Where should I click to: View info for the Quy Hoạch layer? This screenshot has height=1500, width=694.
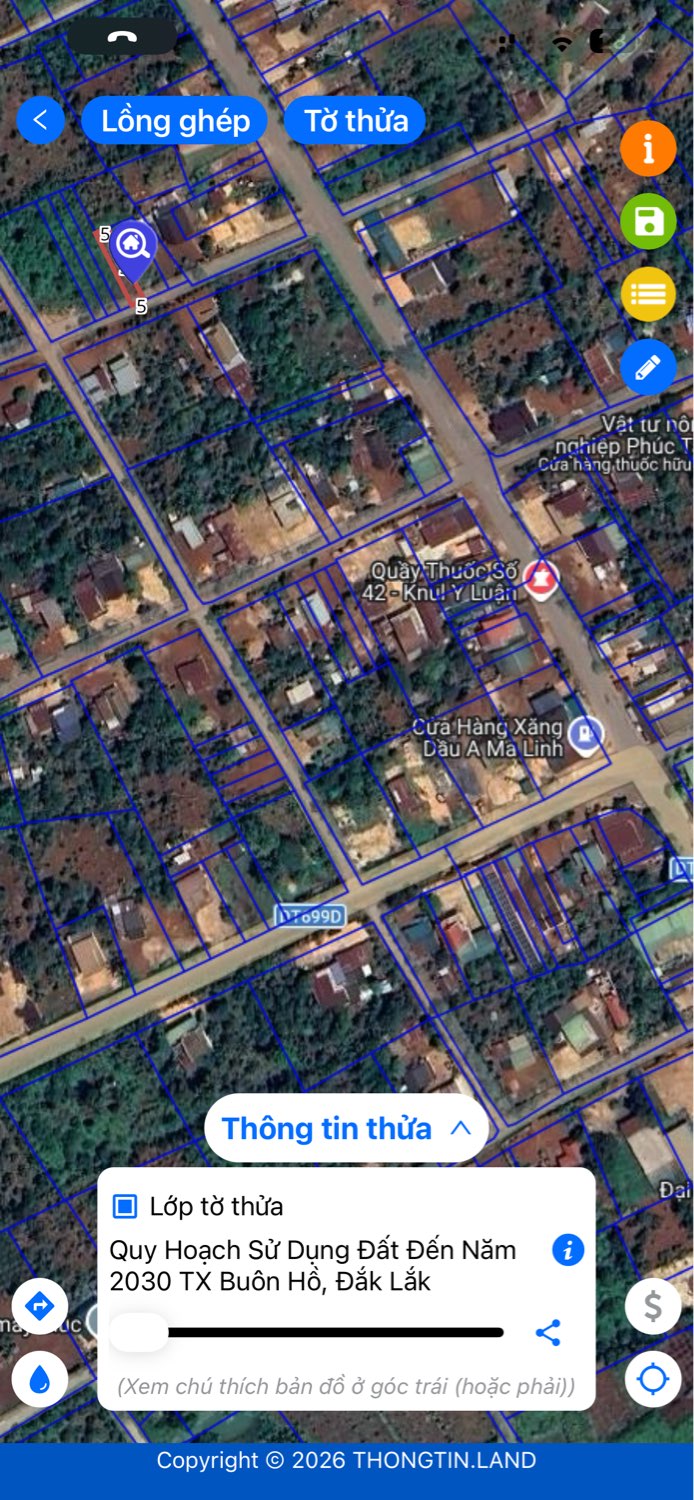(x=568, y=1250)
